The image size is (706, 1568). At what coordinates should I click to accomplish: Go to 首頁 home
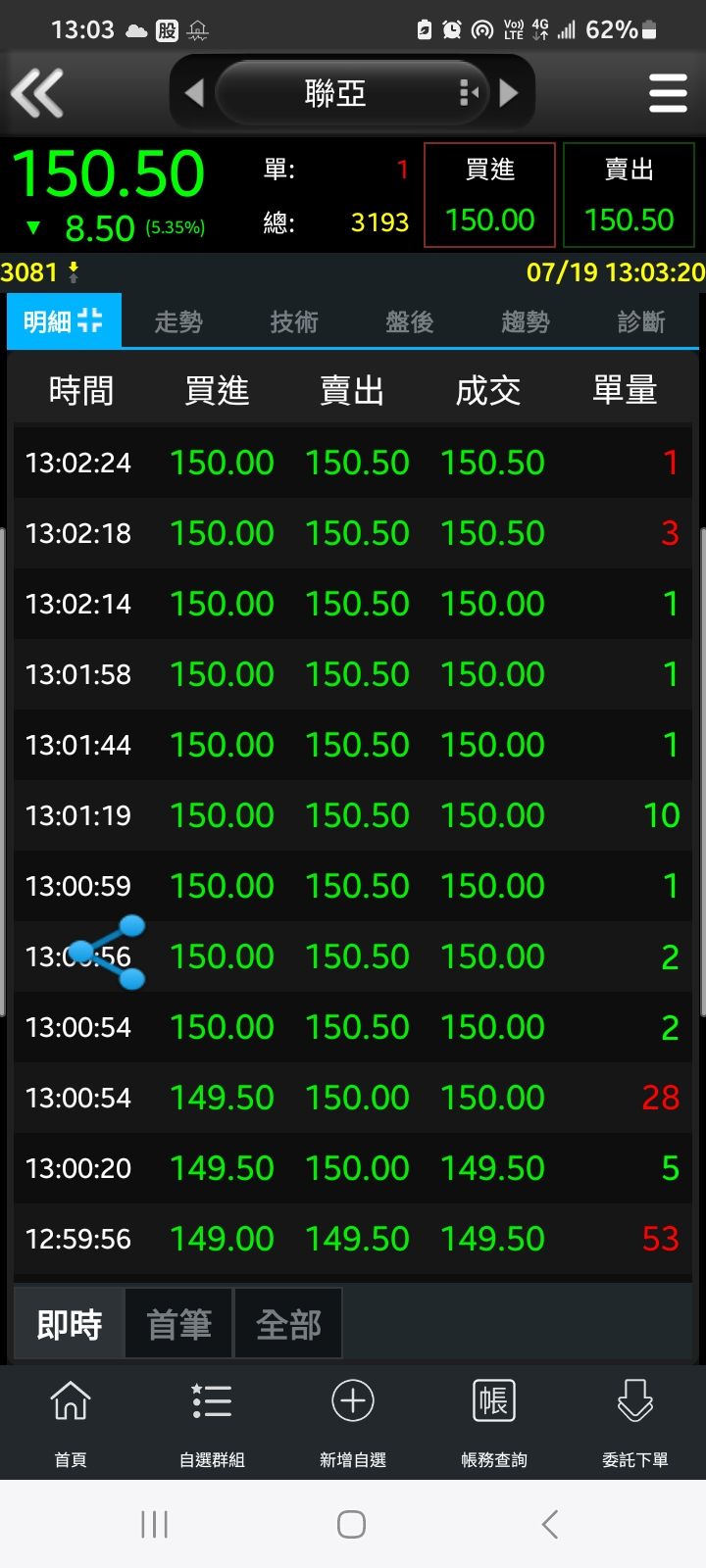[x=71, y=1421]
